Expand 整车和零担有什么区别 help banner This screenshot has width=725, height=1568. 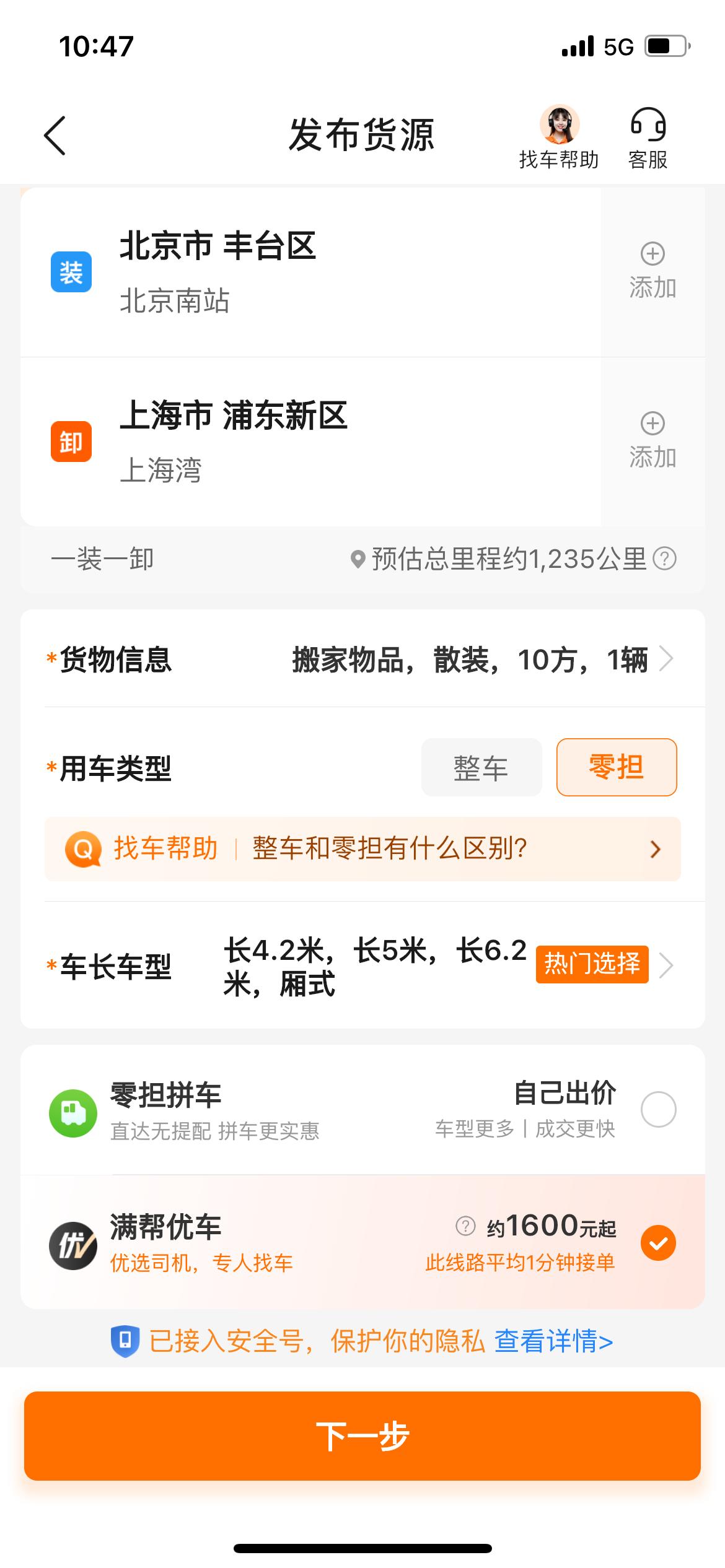coord(655,849)
